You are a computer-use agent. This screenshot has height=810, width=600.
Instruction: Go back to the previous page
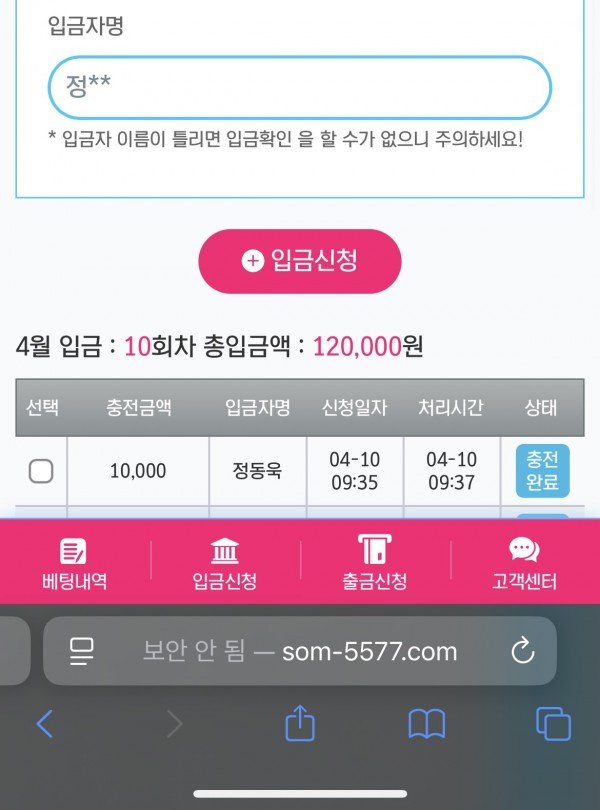coord(44,724)
